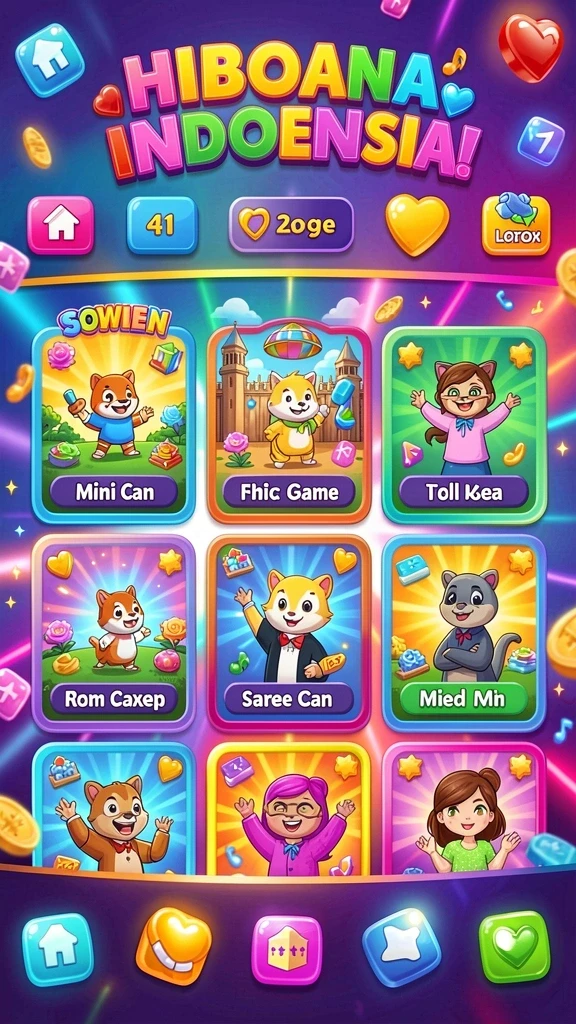Open the Mini Can game card
The image size is (576, 1024).
pos(114,425)
